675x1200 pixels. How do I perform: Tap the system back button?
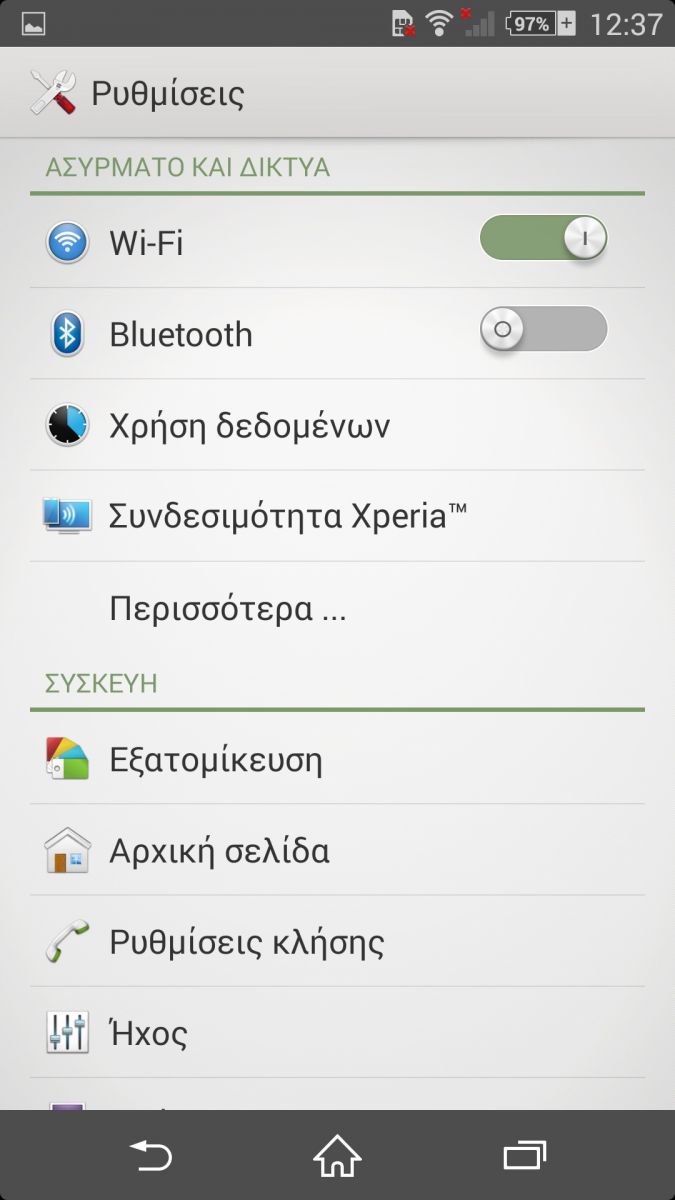coord(151,1157)
